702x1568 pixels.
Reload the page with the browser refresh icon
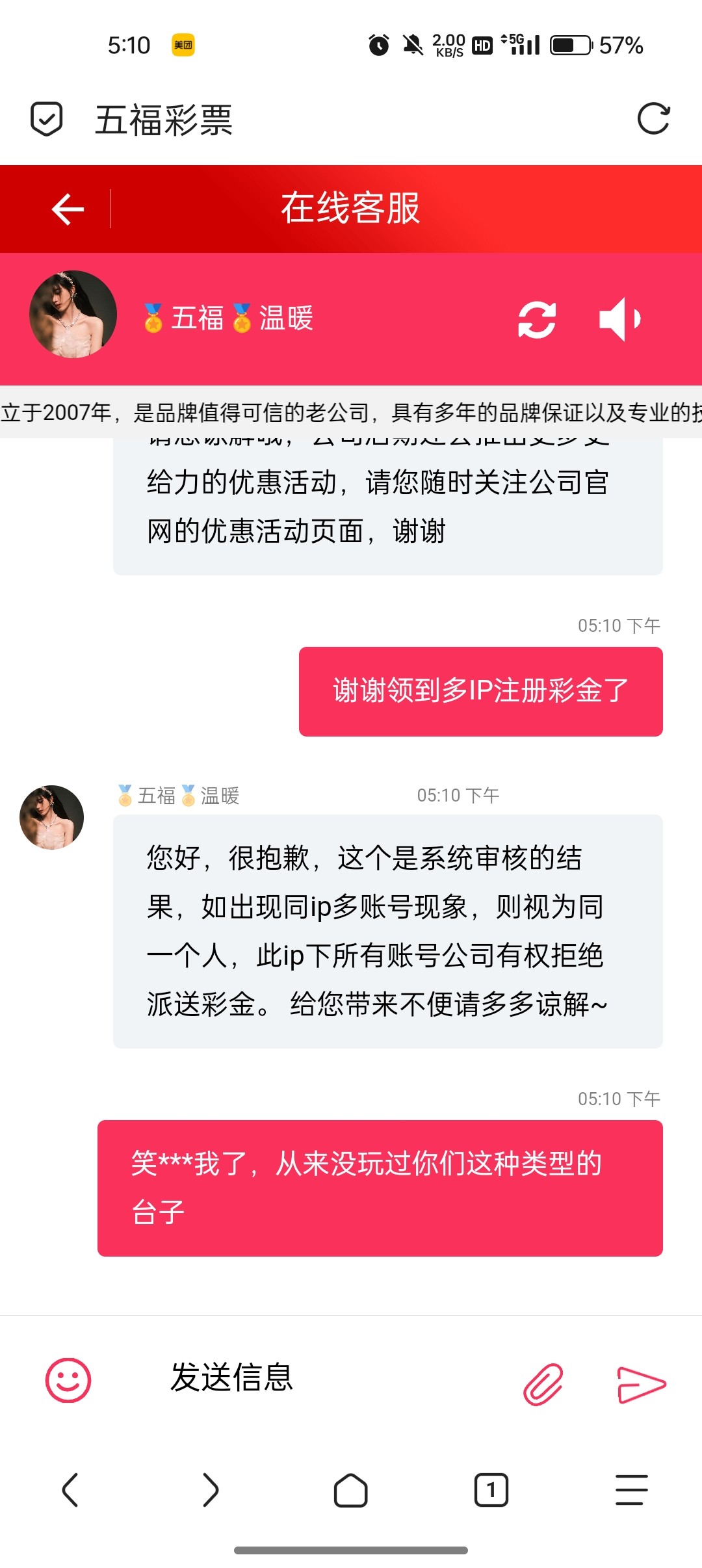pos(653,119)
